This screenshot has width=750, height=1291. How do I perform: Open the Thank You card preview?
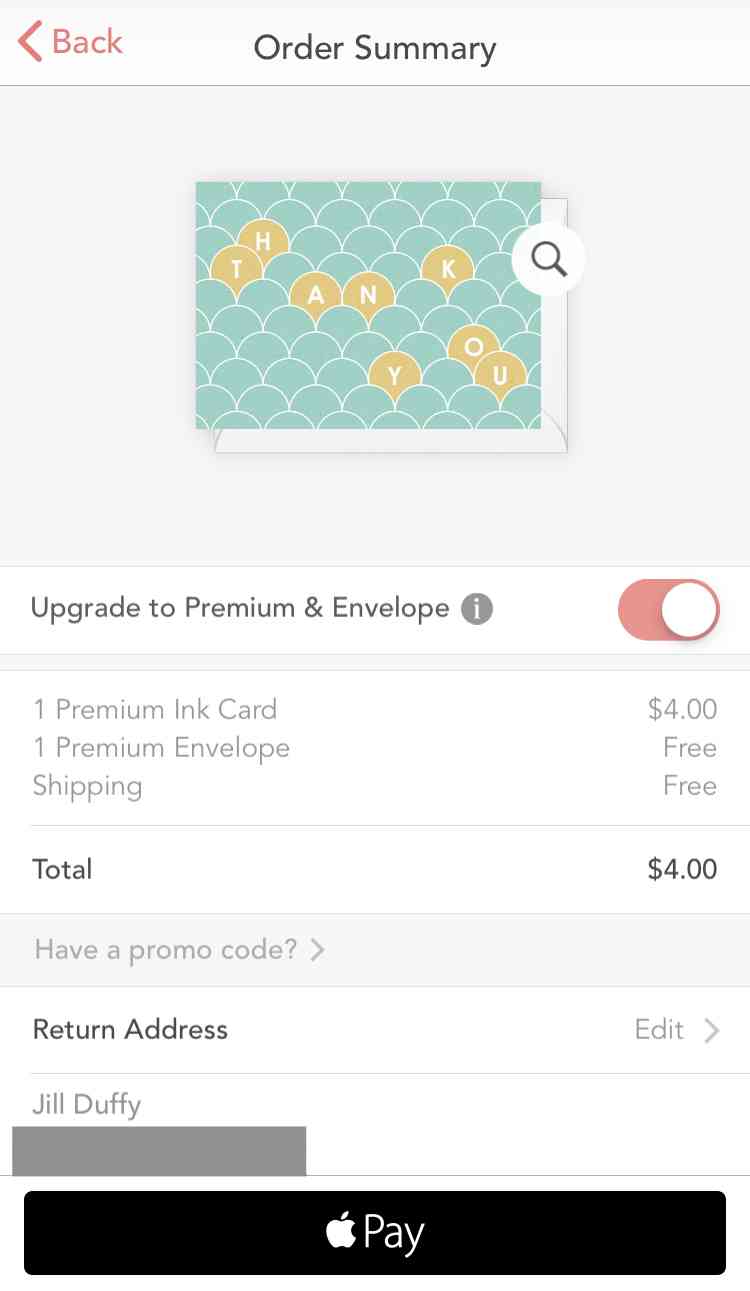(x=367, y=306)
